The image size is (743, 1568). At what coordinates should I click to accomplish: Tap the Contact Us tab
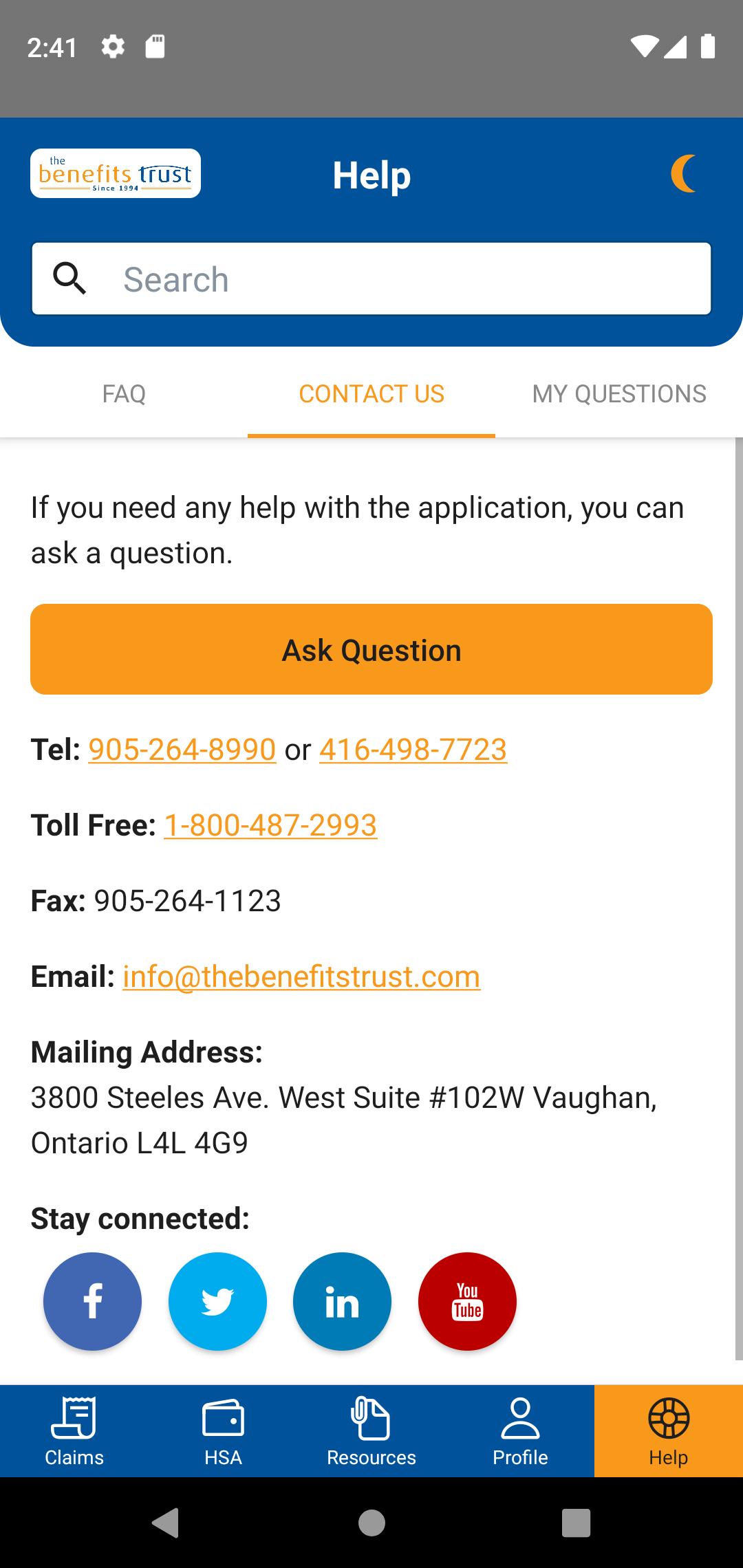click(371, 393)
